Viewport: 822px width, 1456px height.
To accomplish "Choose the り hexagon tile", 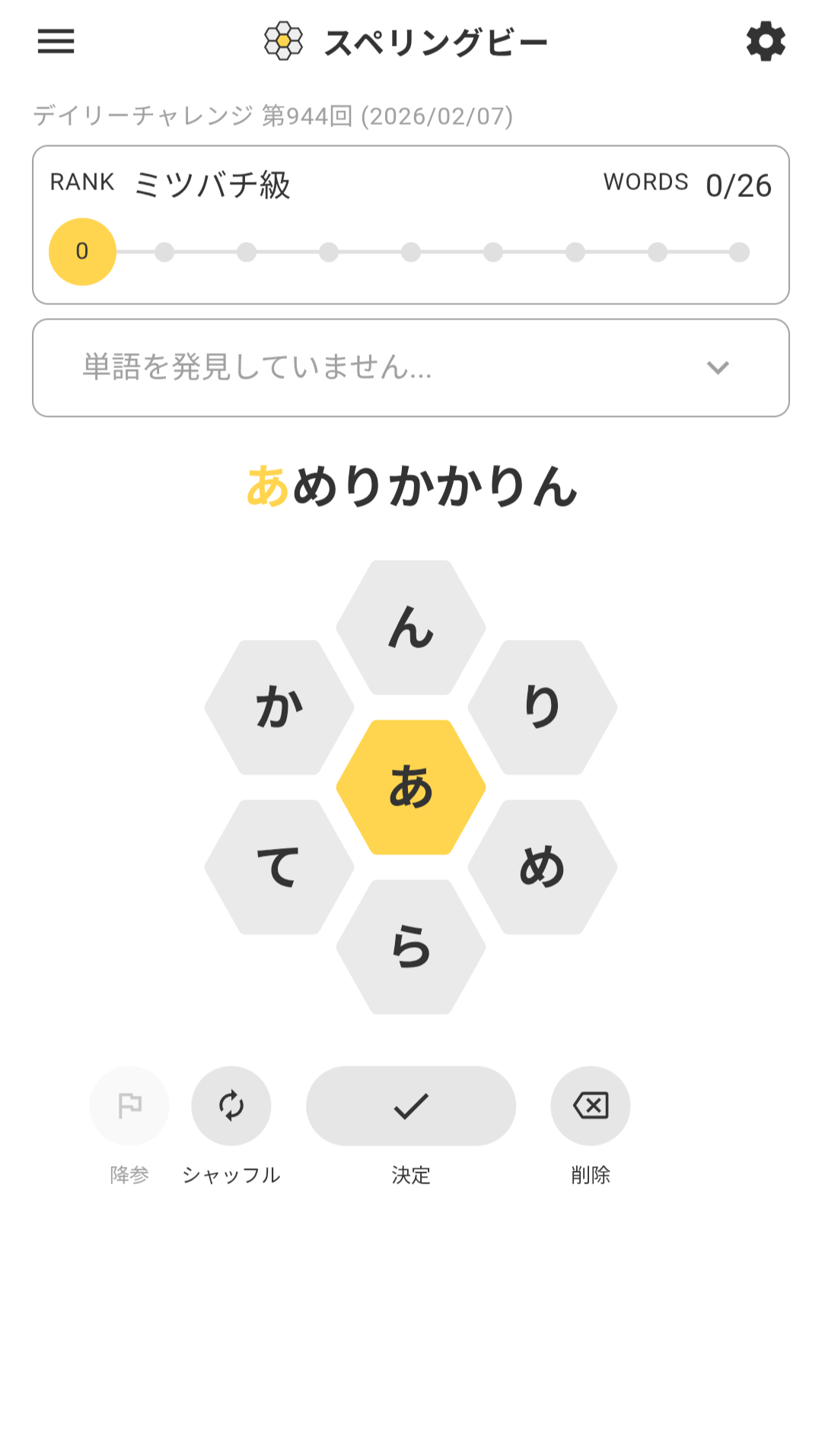I will coord(542,707).
